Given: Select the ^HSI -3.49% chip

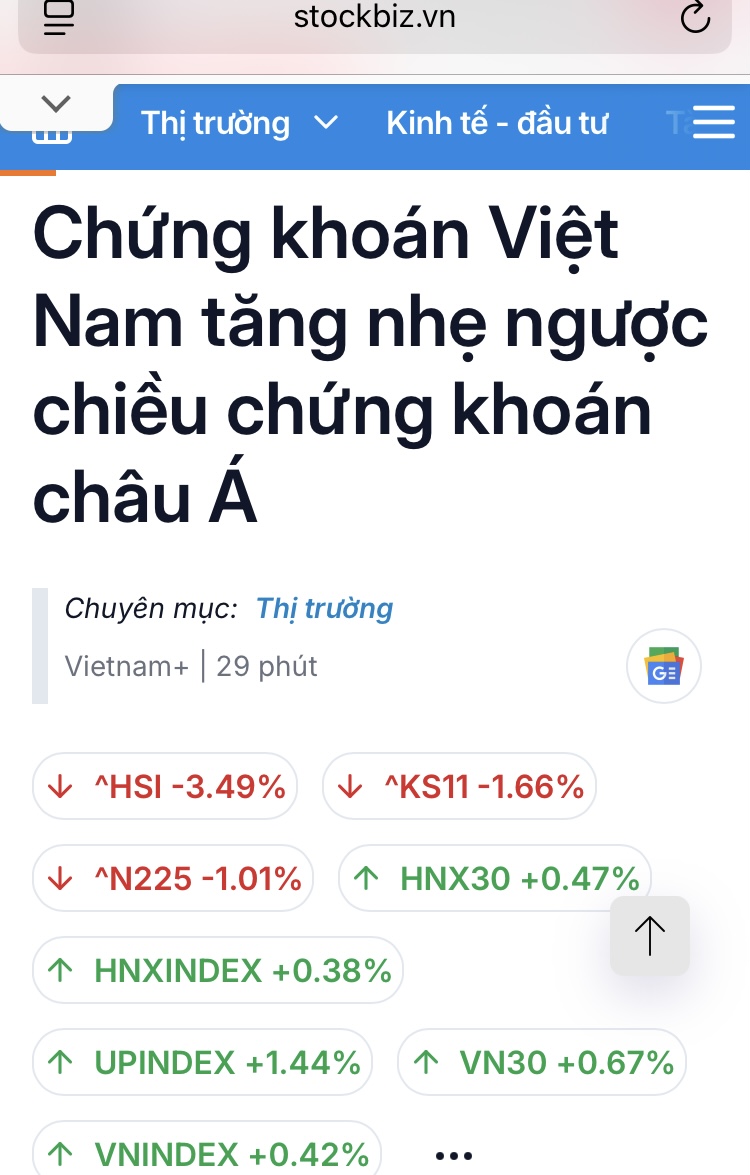Looking at the screenshot, I should (166, 787).
